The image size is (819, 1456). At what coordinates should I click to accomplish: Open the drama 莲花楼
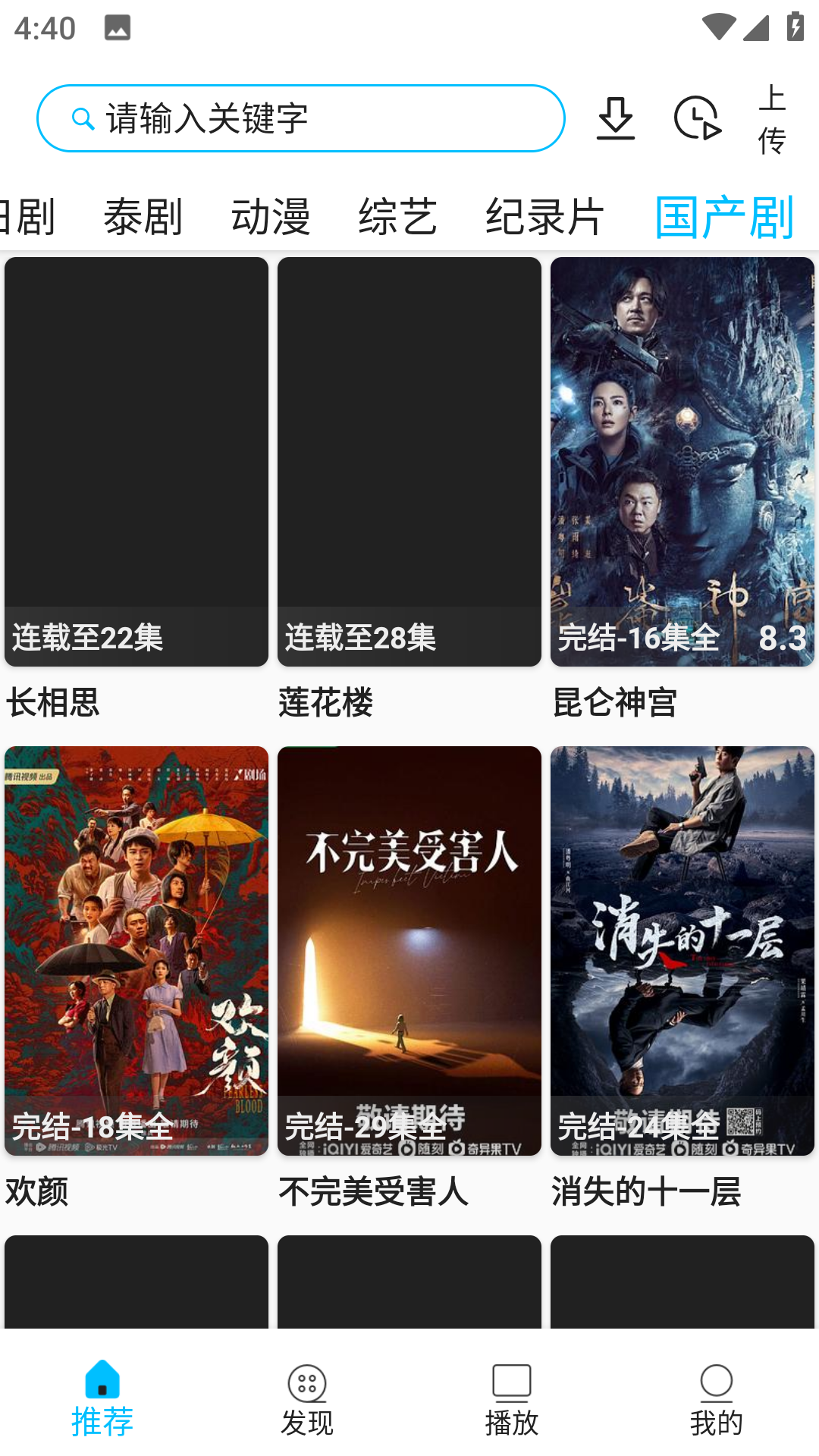[x=409, y=463]
